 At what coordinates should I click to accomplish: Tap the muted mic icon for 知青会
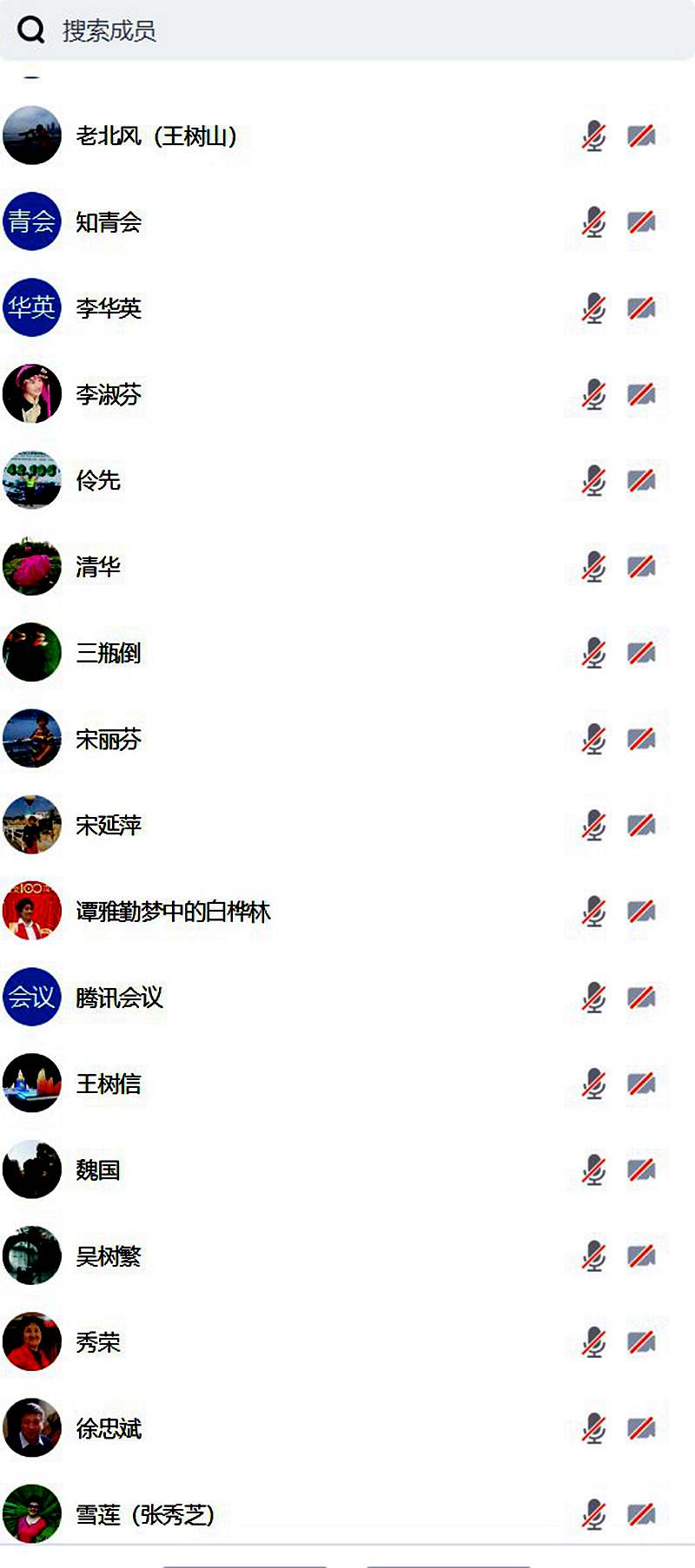[594, 222]
